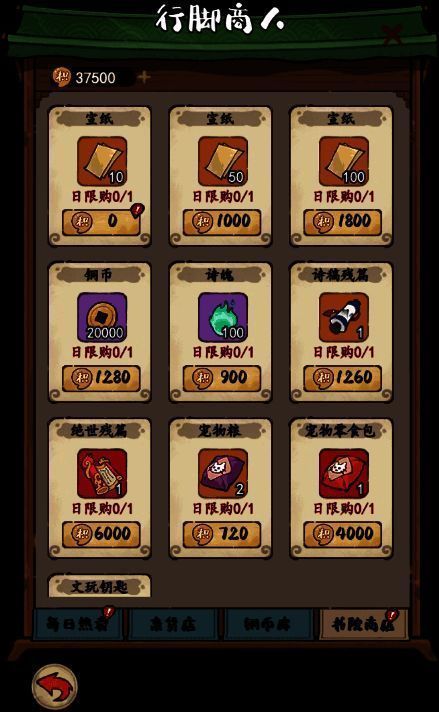Select the 诗稿残篇 item priced 1260
Screen dimensions: 439x712
pyautogui.click(x=342, y=378)
